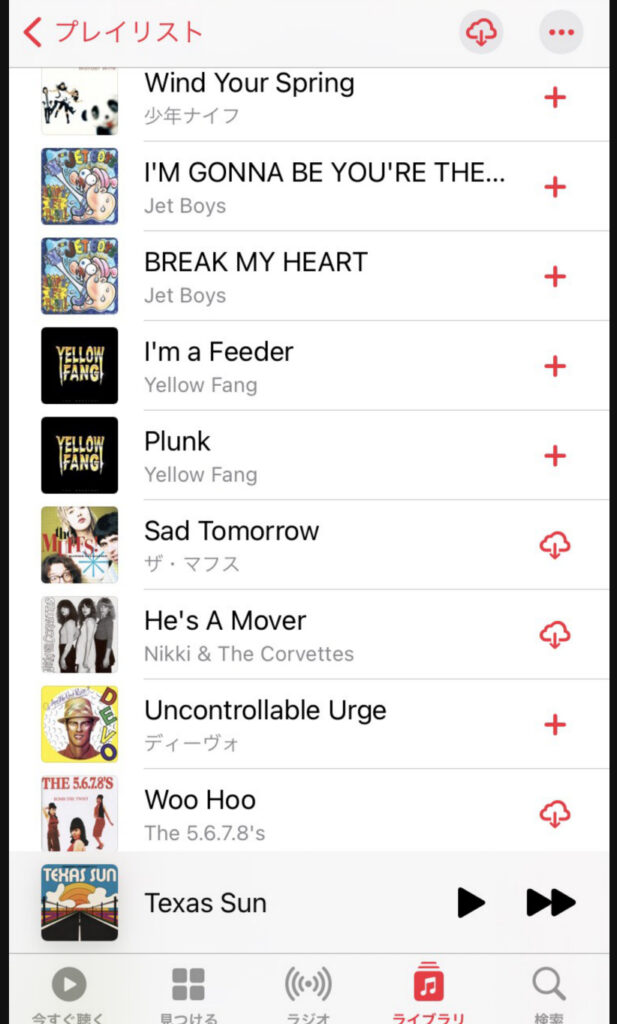Download the whole playlist from the top bar
This screenshot has width=617, height=1024.
click(x=481, y=32)
